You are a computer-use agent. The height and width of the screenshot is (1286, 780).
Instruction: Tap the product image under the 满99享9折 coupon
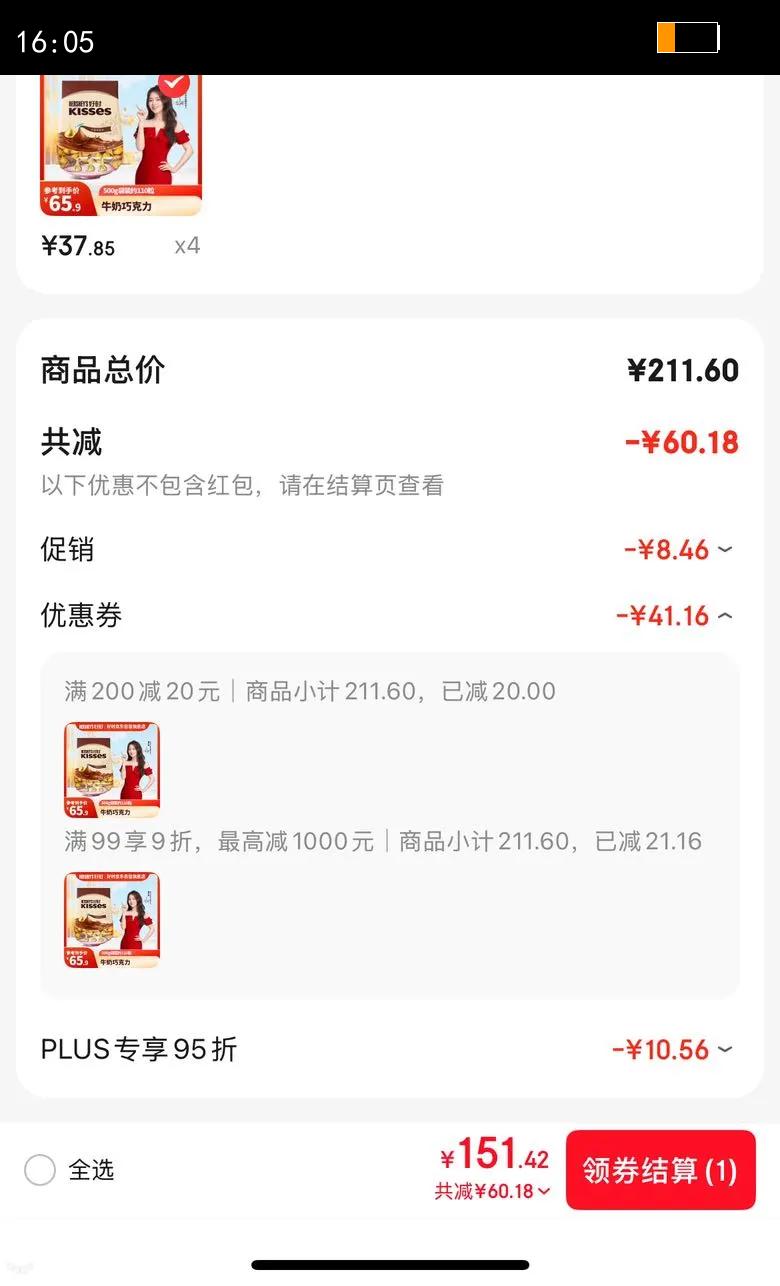111,920
